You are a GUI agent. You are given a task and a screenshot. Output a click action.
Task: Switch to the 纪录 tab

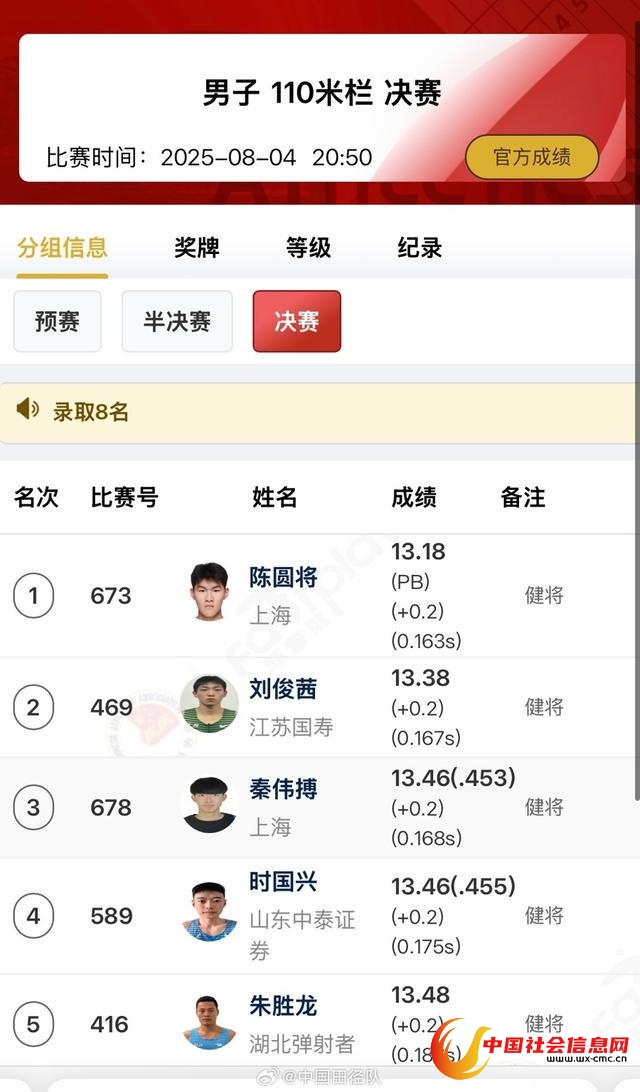pos(420,248)
